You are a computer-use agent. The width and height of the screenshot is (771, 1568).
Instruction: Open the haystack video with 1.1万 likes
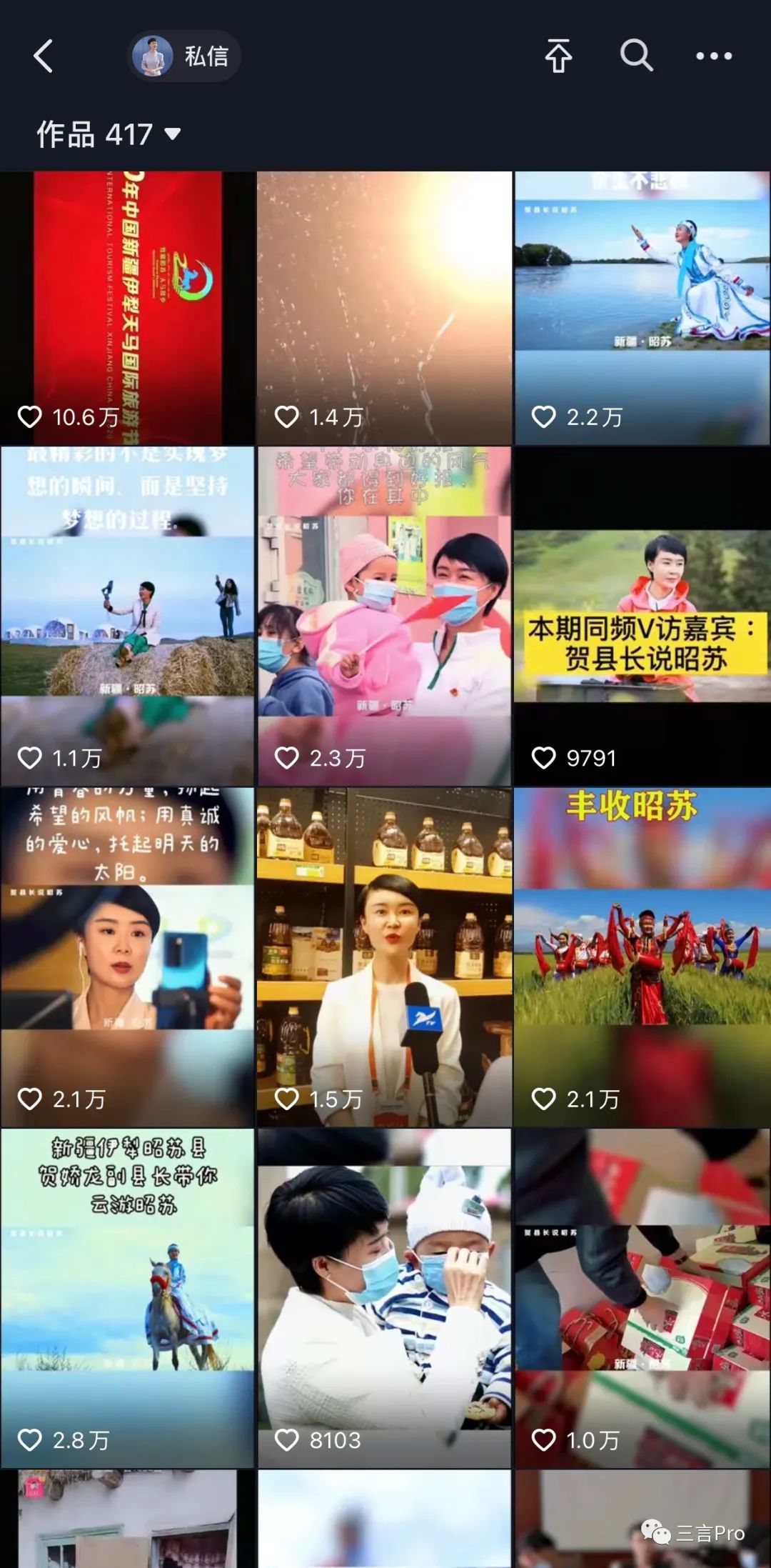pyautogui.click(x=128, y=616)
